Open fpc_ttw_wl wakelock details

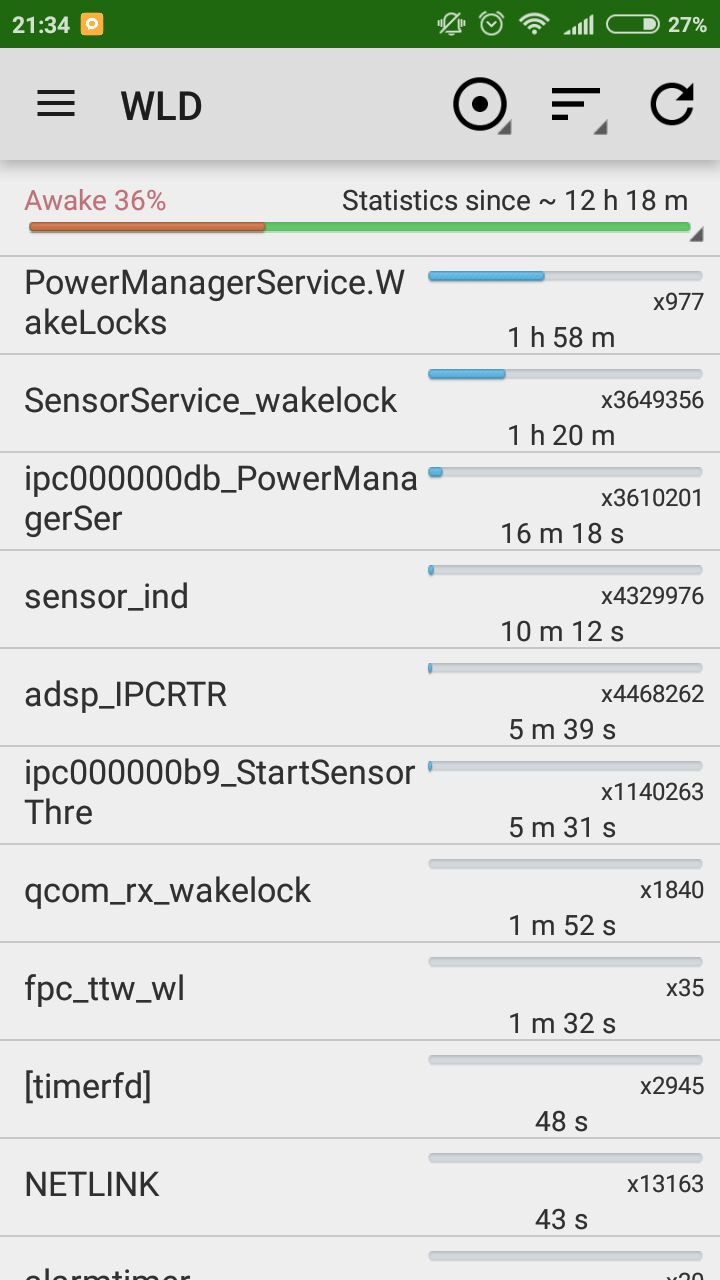click(x=360, y=991)
